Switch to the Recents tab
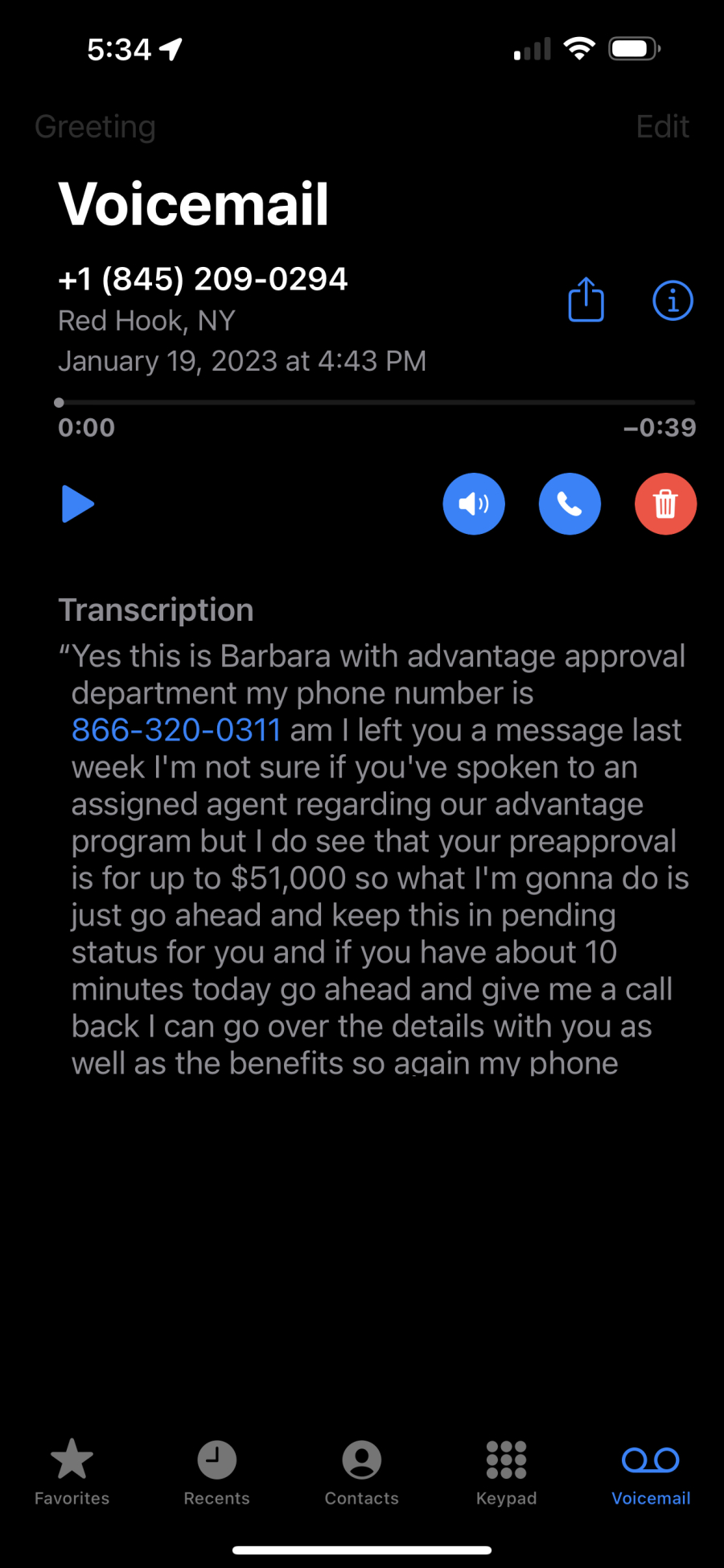 (216, 1472)
